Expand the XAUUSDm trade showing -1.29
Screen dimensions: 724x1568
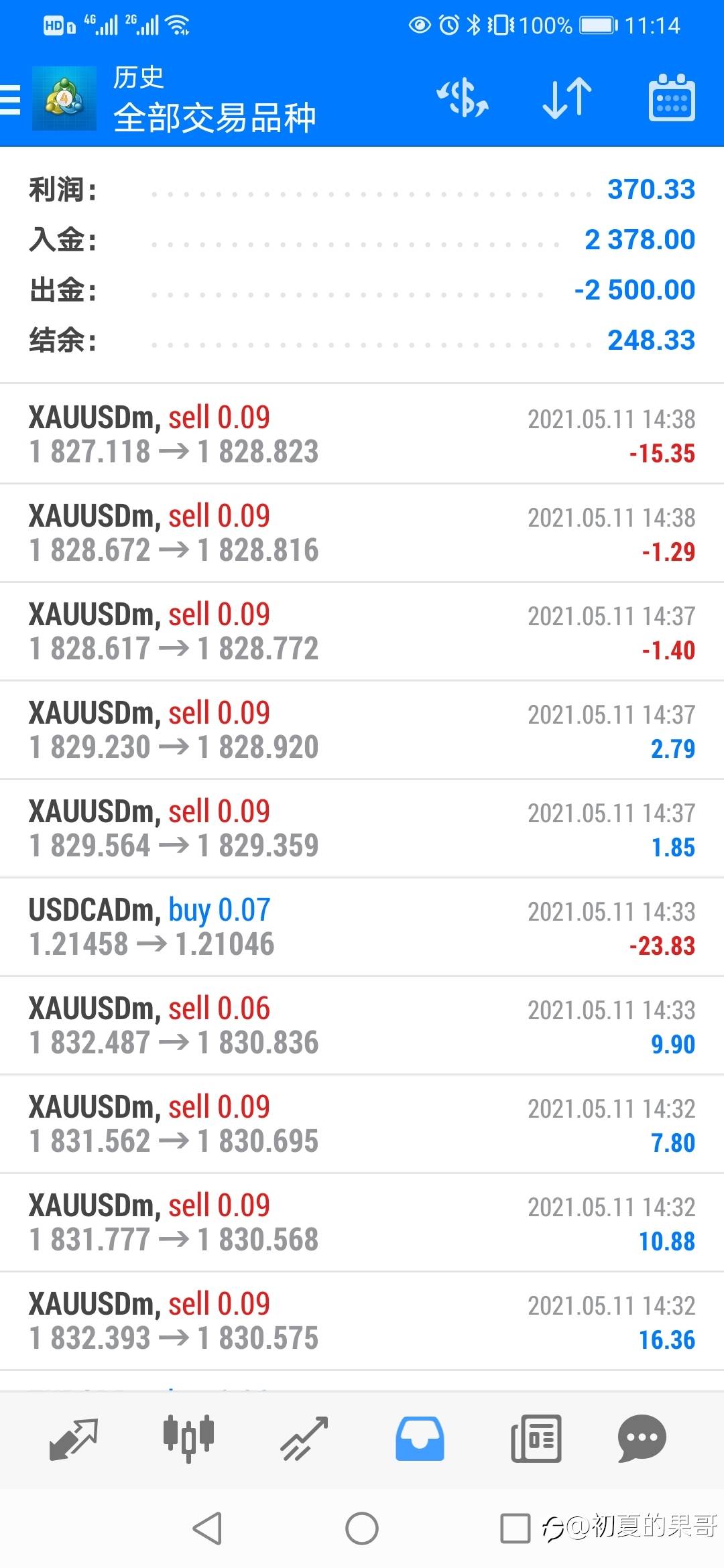(362, 533)
